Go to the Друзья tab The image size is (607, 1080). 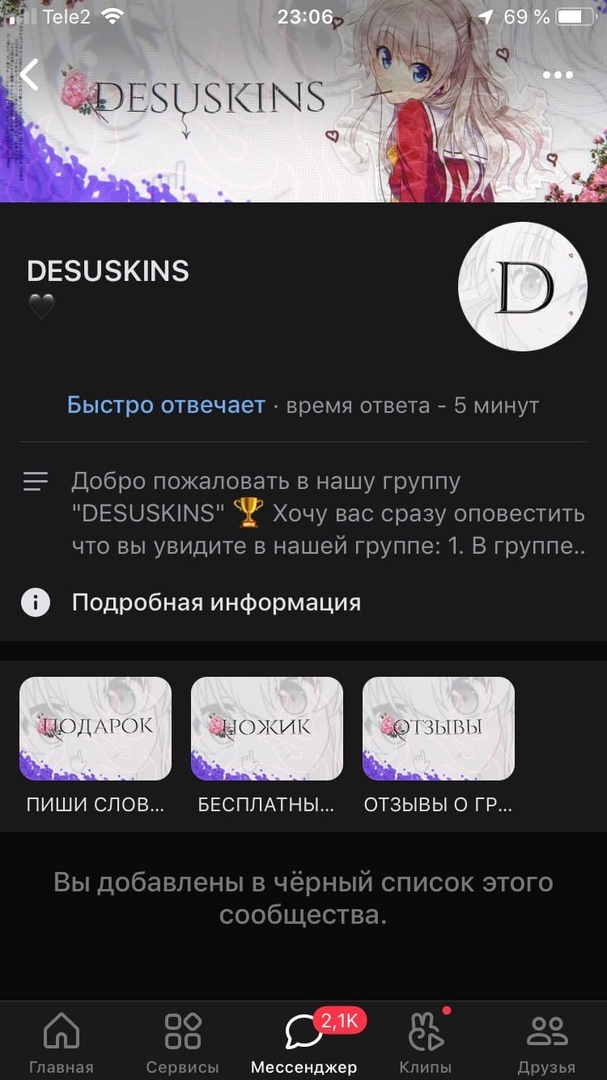pos(546,1042)
